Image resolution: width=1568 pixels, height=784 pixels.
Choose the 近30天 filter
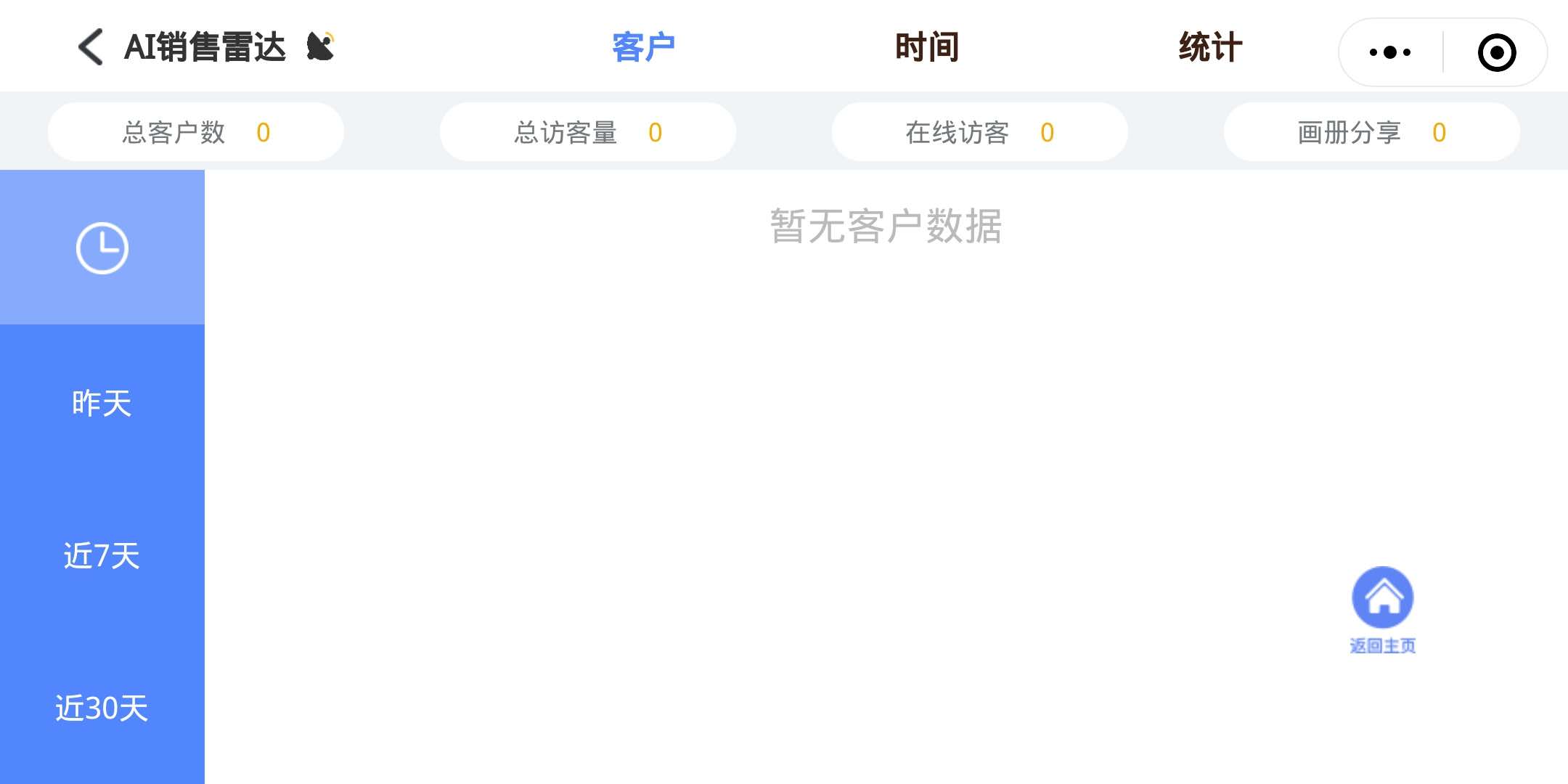(102, 709)
